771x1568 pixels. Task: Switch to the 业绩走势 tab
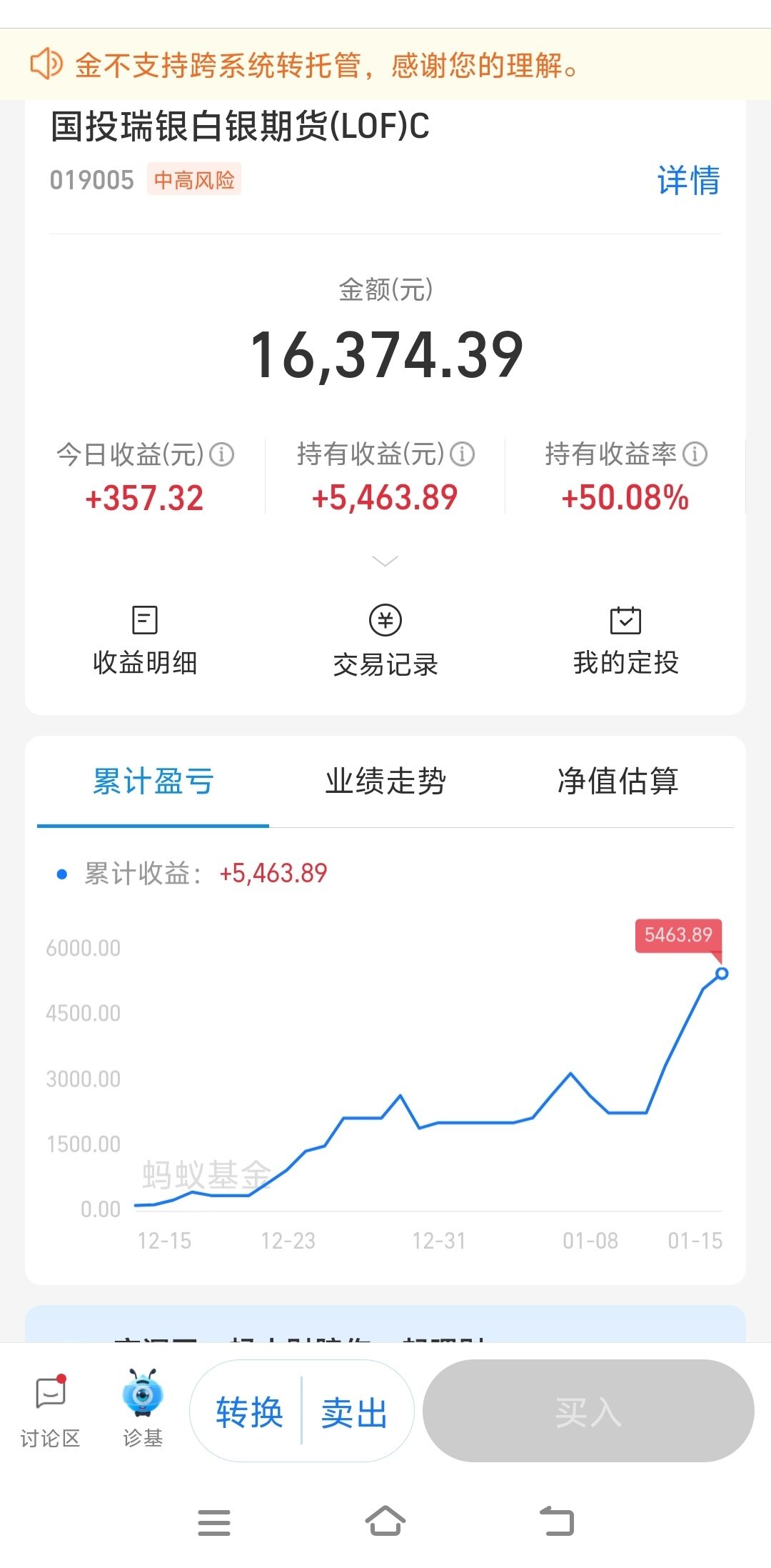[385, 781]
